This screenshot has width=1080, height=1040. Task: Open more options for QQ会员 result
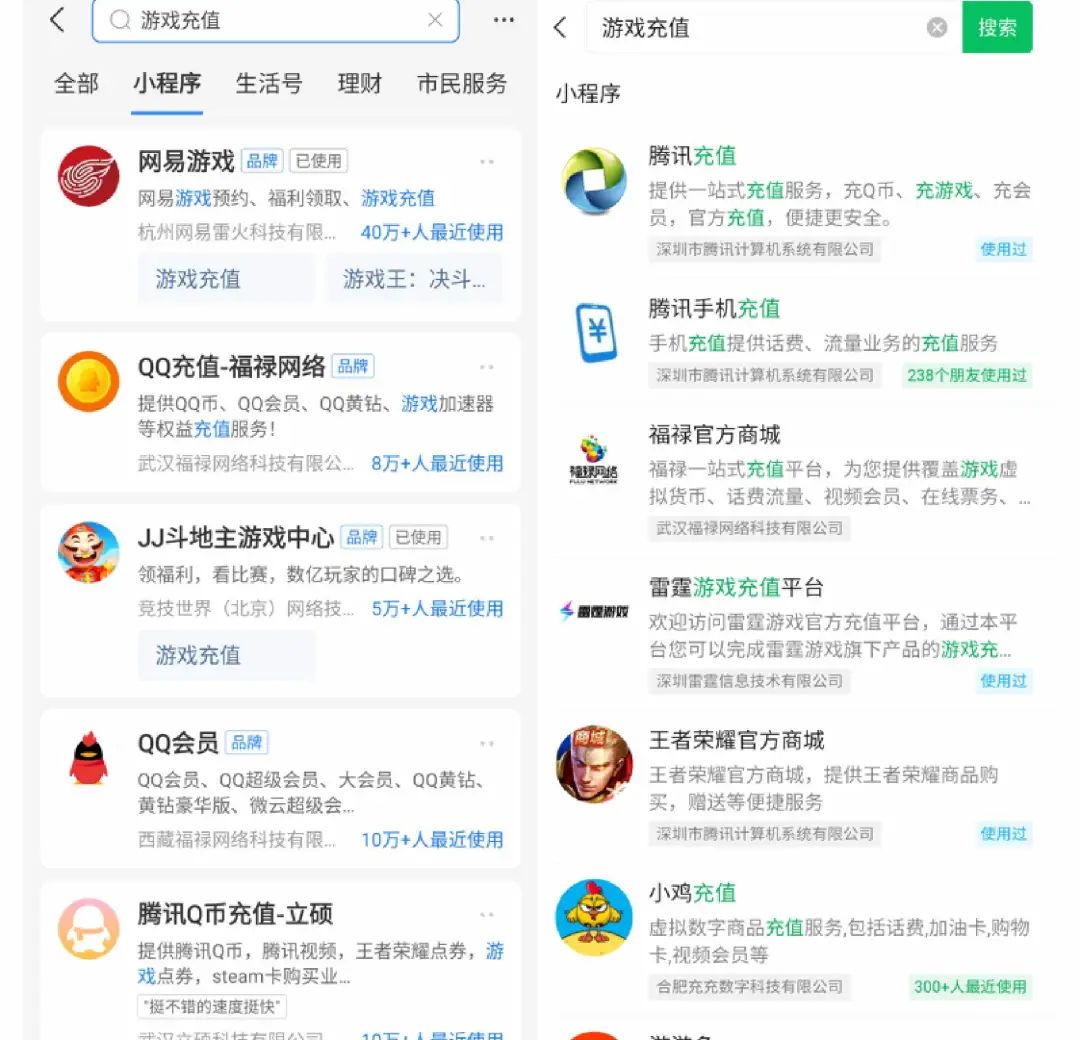[x=487, y=744]
